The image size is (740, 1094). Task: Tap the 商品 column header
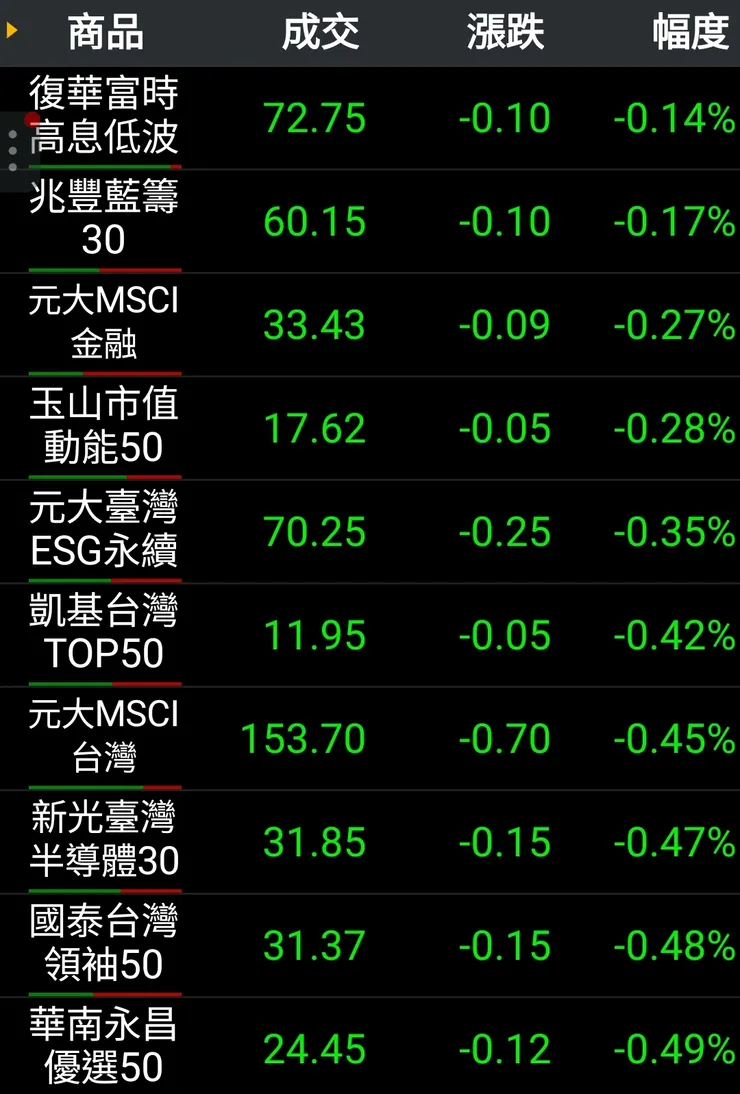click(x=105, y=33)
